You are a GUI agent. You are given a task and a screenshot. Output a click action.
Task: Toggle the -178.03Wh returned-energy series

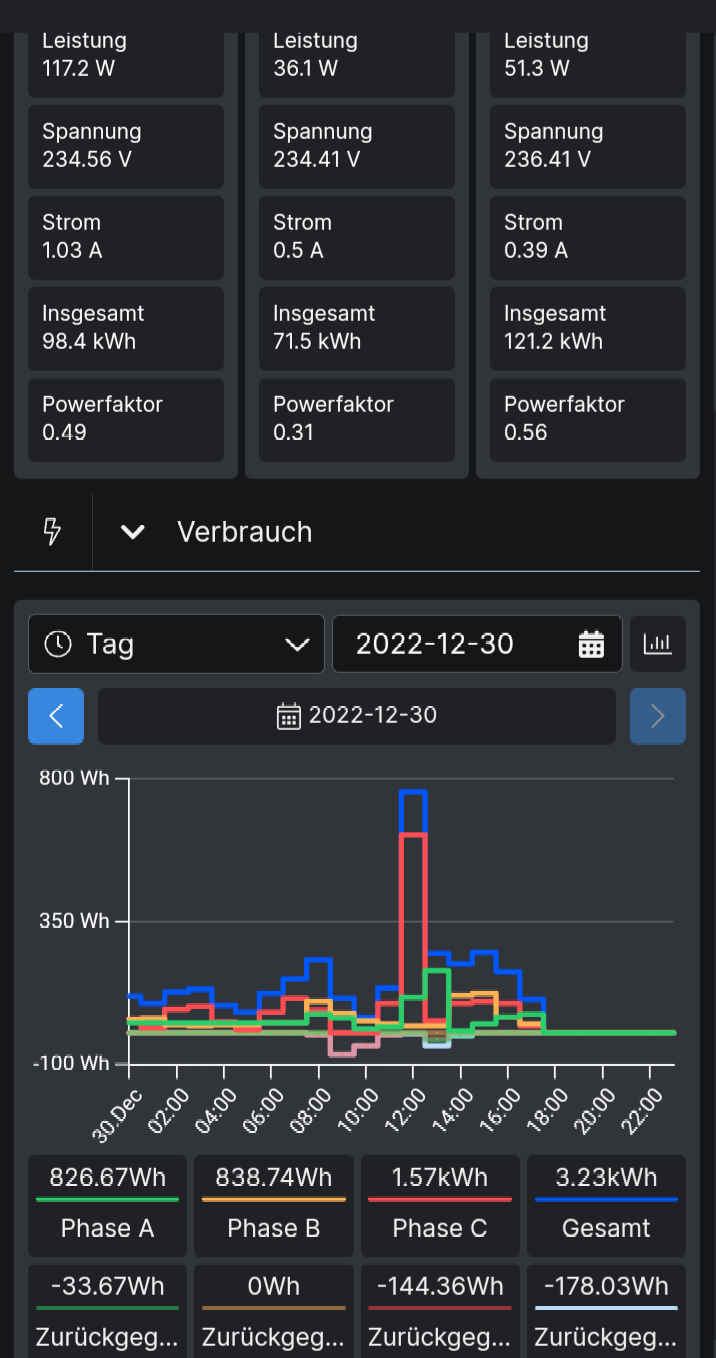(x=606, y=1310)
